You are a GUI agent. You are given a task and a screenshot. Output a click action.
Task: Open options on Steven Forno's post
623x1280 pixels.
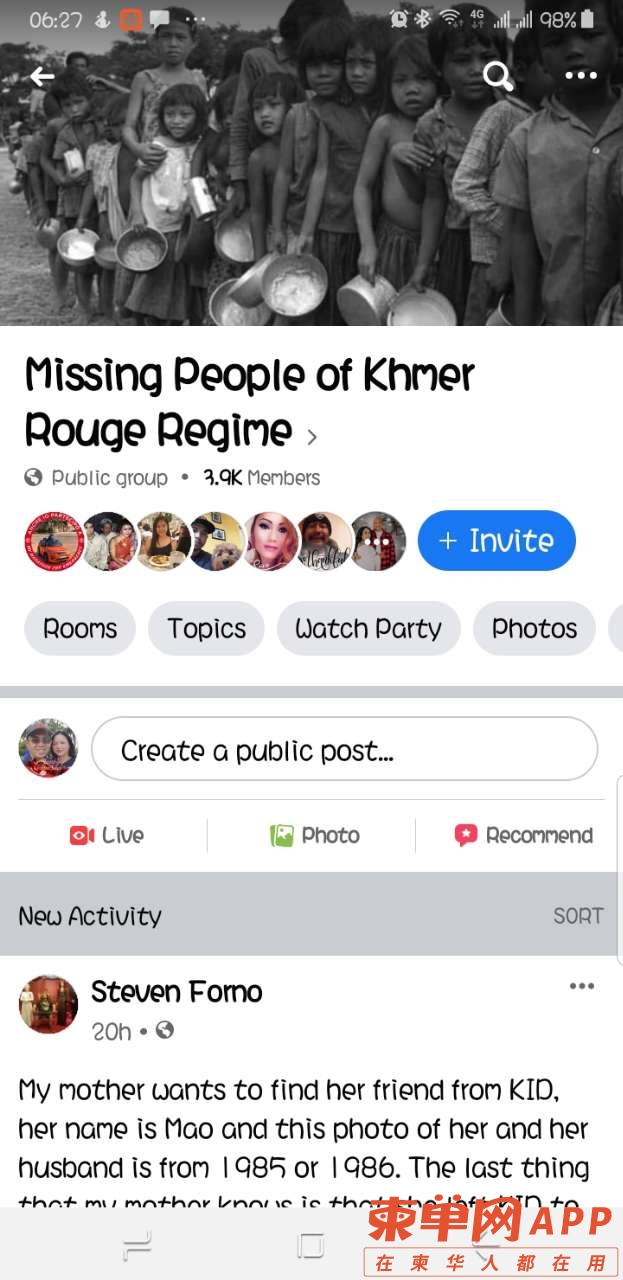point(581,986)
